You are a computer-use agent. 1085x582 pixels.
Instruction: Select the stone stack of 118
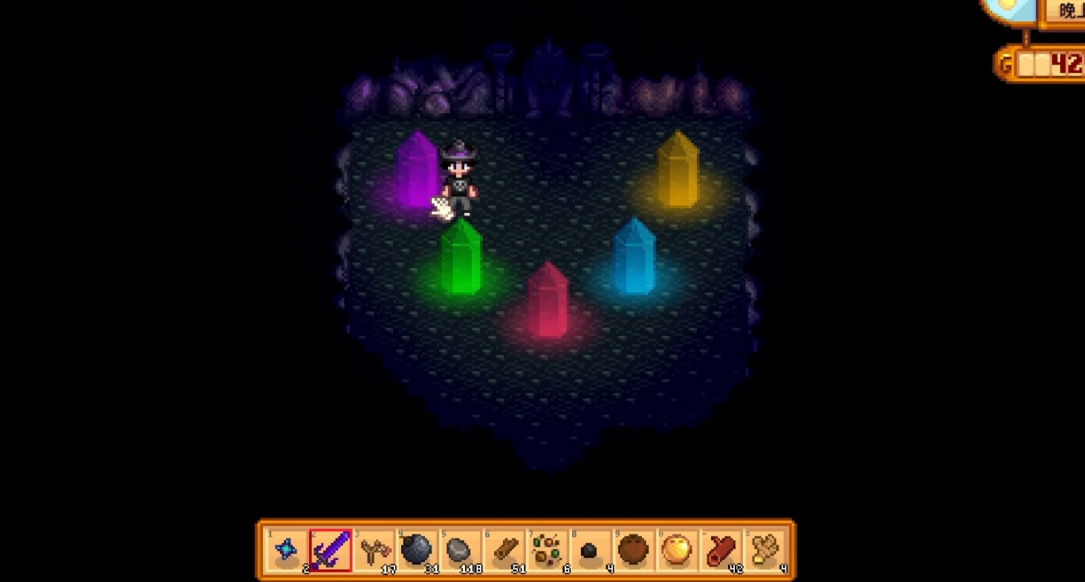(x=460, y=549)
